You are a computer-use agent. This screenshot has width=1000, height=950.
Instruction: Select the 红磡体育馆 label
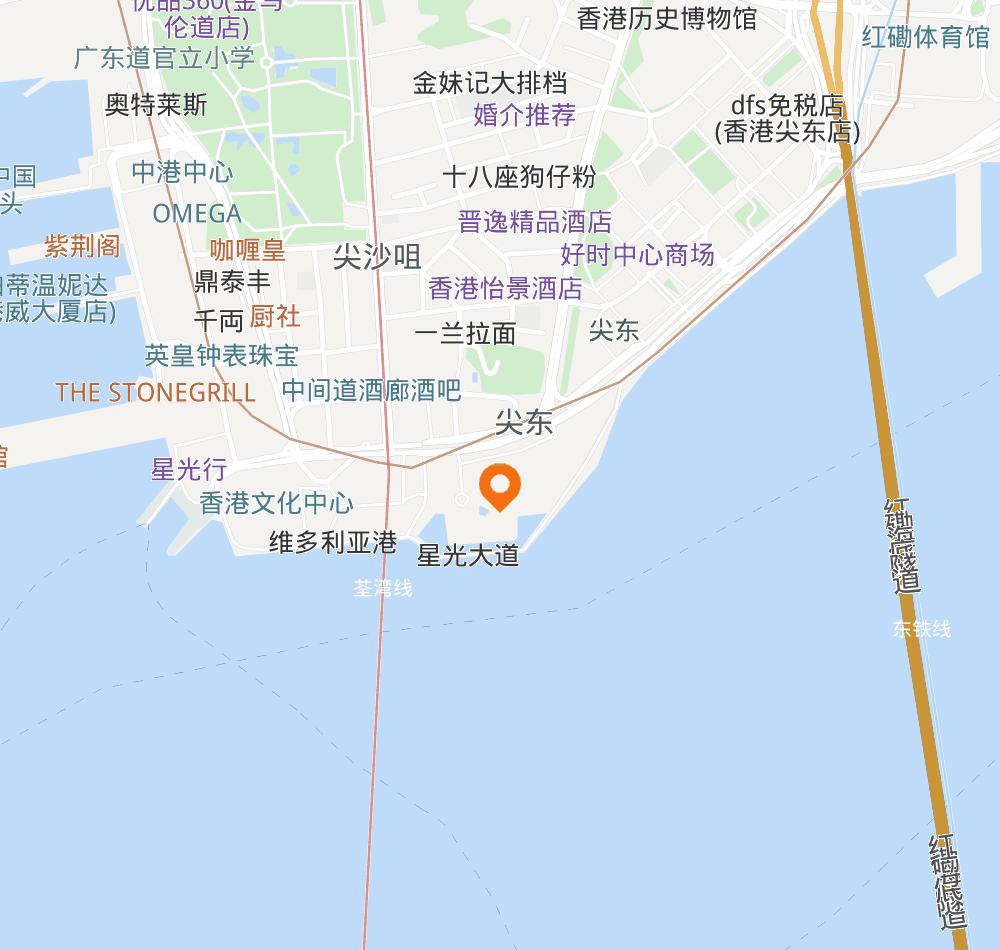(925, 37)
